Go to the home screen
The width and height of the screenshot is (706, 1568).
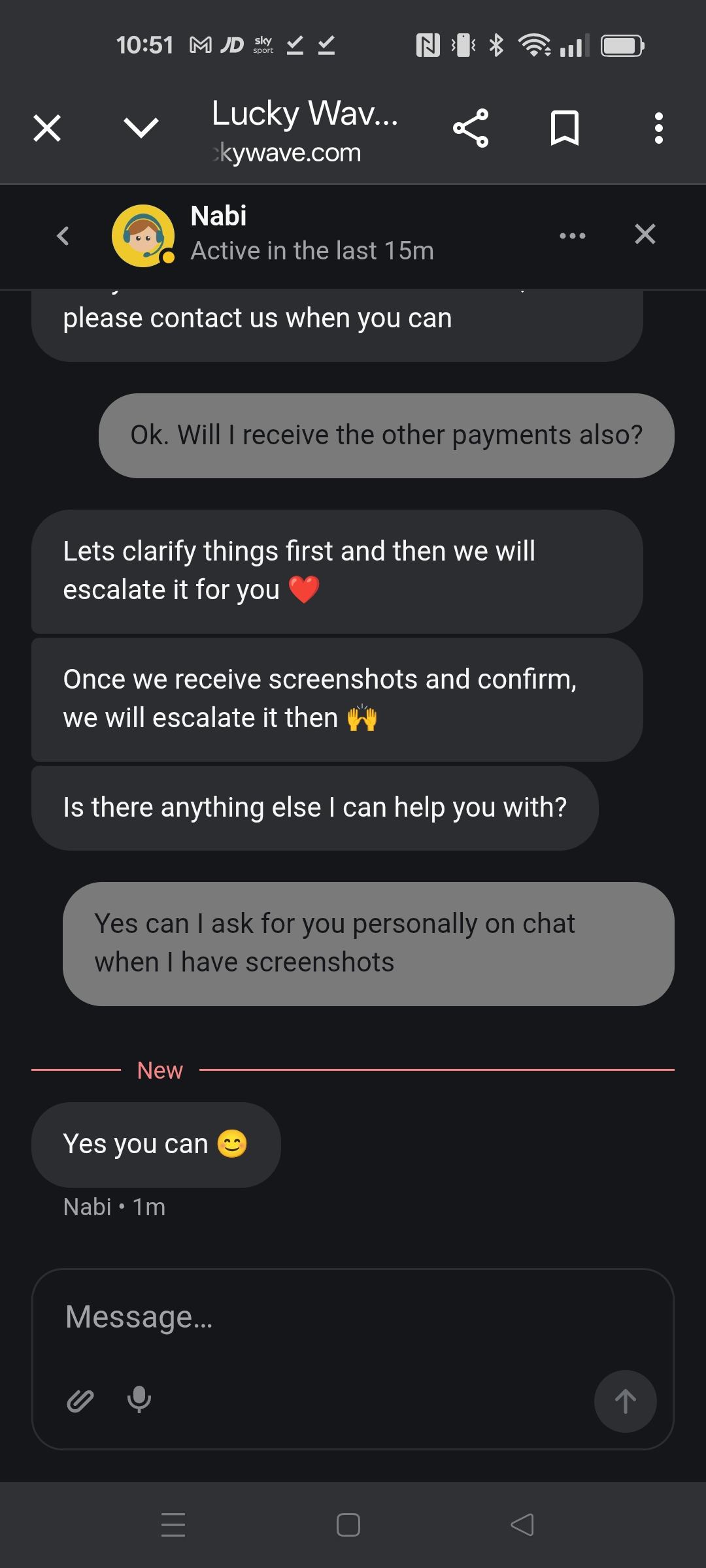[348, 1525]
